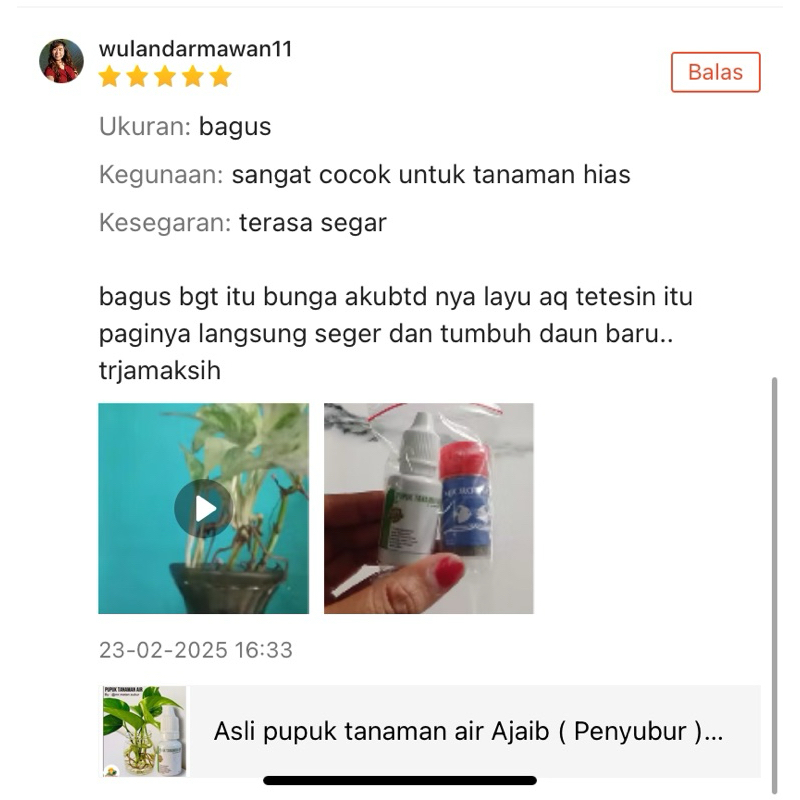Open wulandarmawan11's profile avatar
Image resolution: width=800 pixels, height=800 pixels.
(61, 61)
